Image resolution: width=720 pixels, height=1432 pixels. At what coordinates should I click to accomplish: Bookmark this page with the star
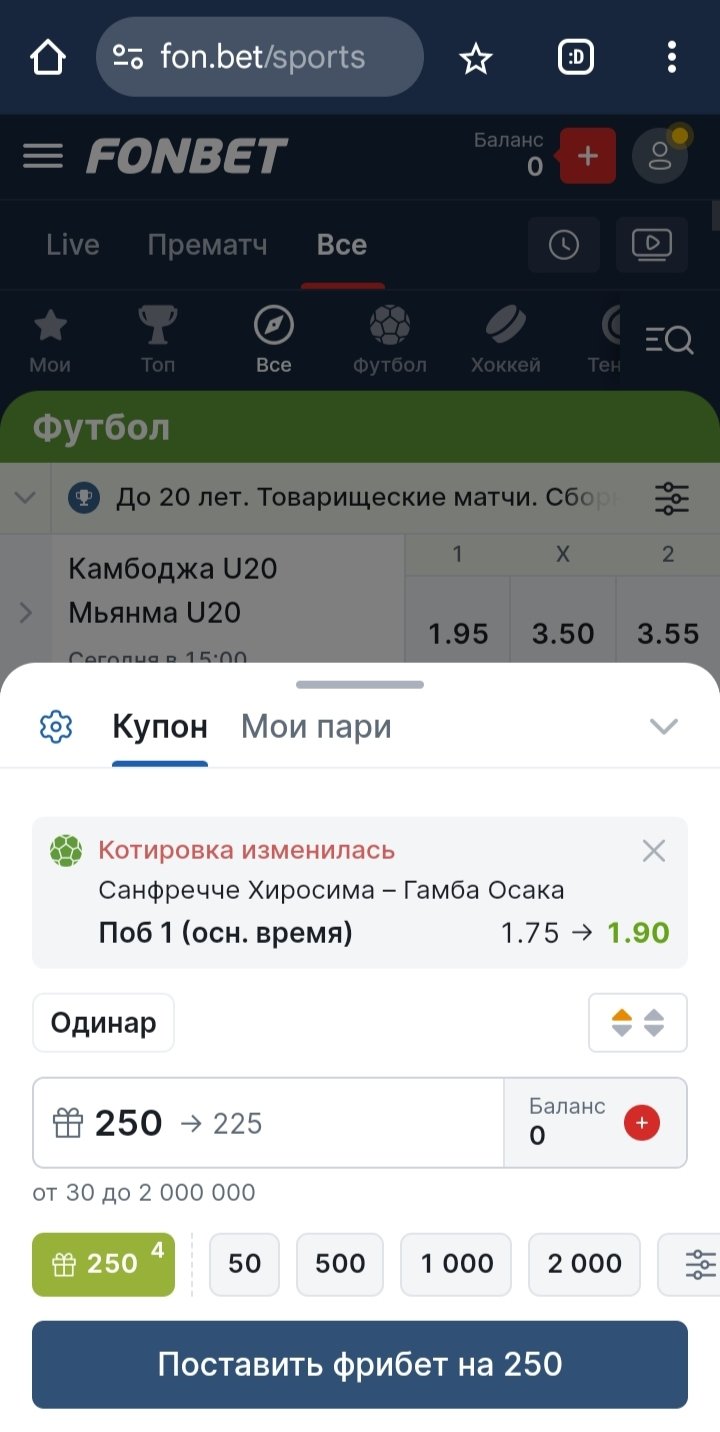[x=476, y=59]
